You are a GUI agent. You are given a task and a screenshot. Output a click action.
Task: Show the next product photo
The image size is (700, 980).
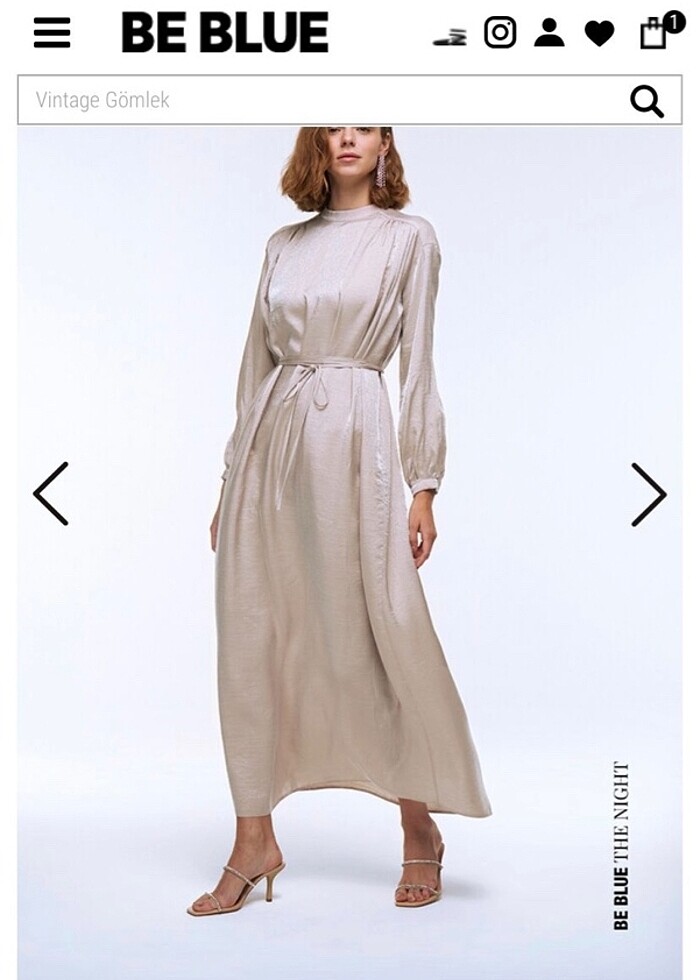pyautogui.click(x=648, y=493)
